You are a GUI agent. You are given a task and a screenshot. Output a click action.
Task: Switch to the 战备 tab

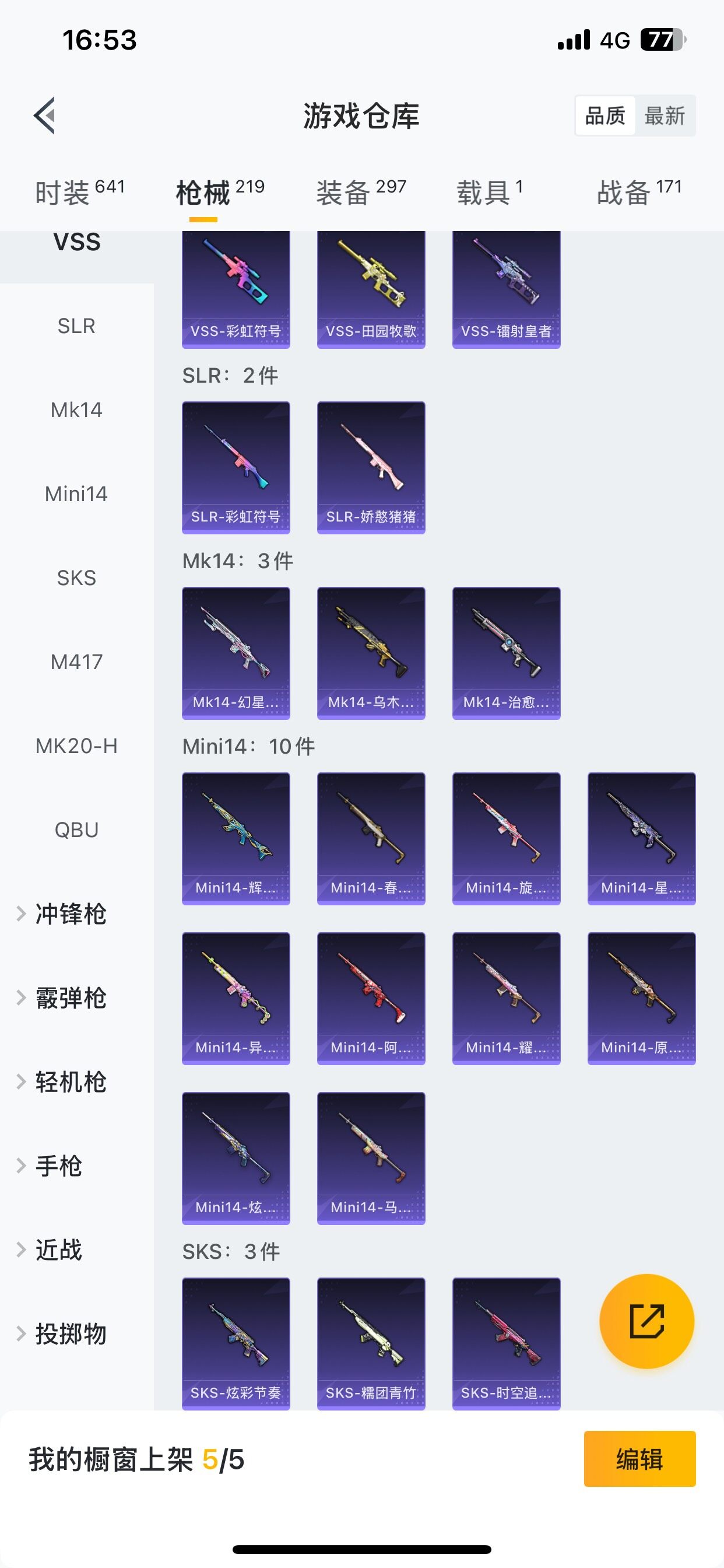pos(639,192)
